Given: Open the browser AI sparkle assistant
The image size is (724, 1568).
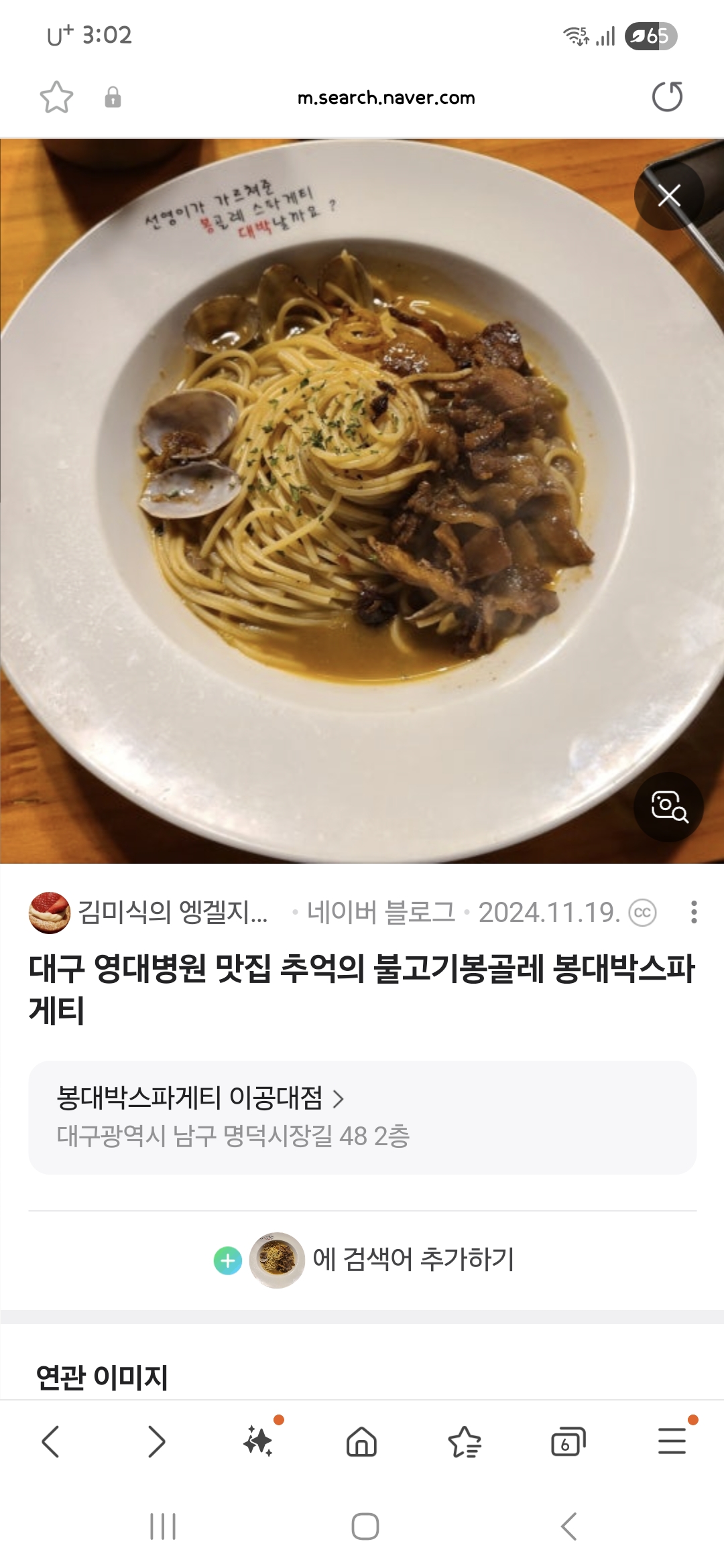Looking at the screenshot, I should coord(259,1441).
